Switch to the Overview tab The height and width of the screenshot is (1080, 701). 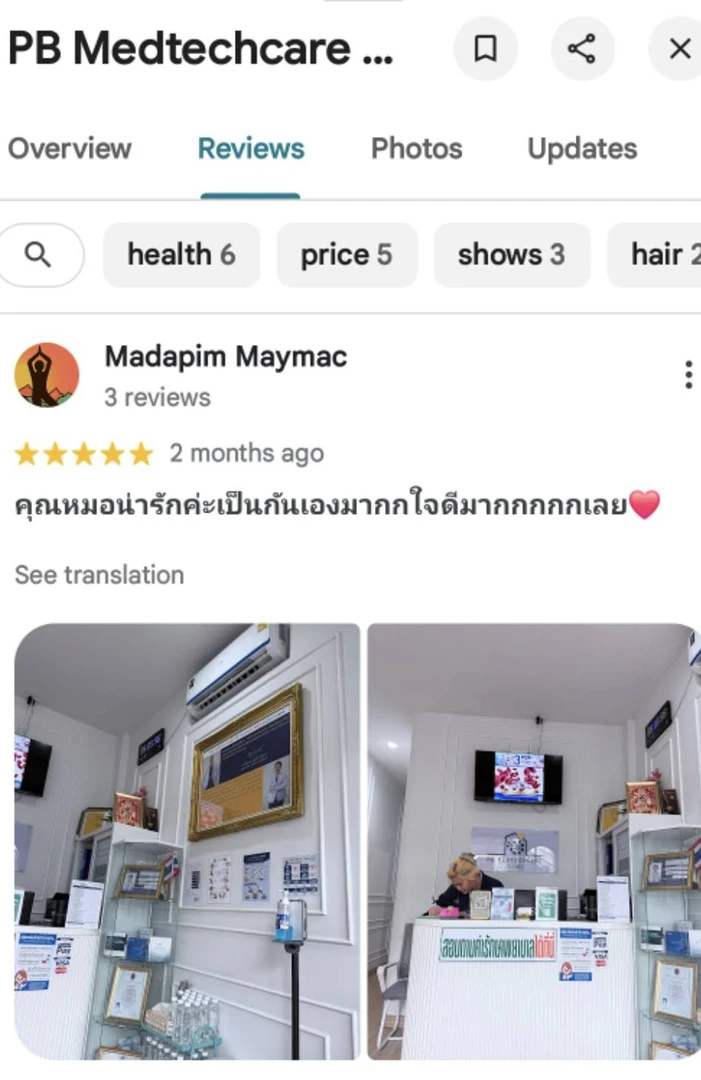click(x=69, y=149)
